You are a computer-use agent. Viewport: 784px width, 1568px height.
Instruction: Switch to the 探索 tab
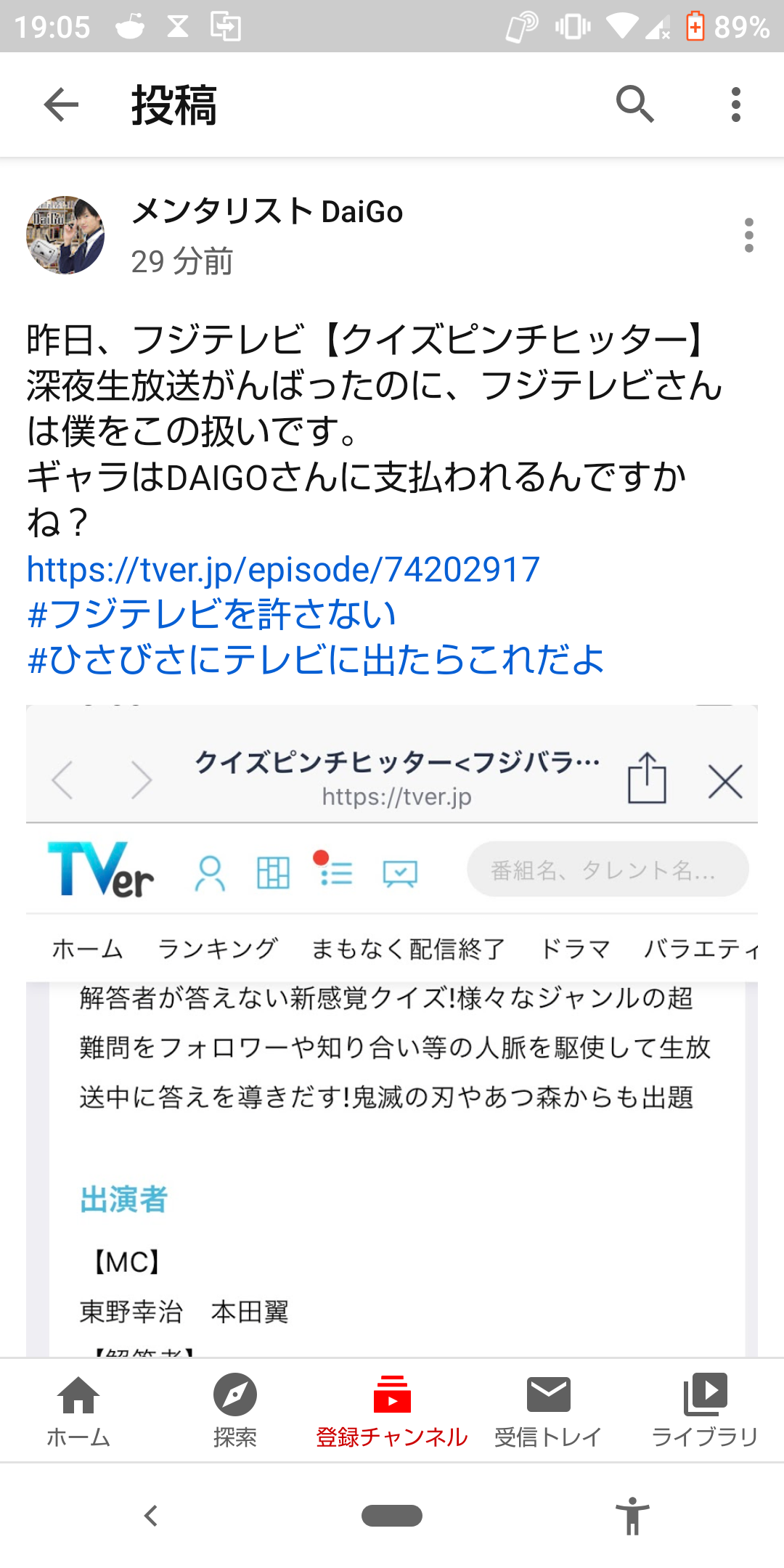235,1411
